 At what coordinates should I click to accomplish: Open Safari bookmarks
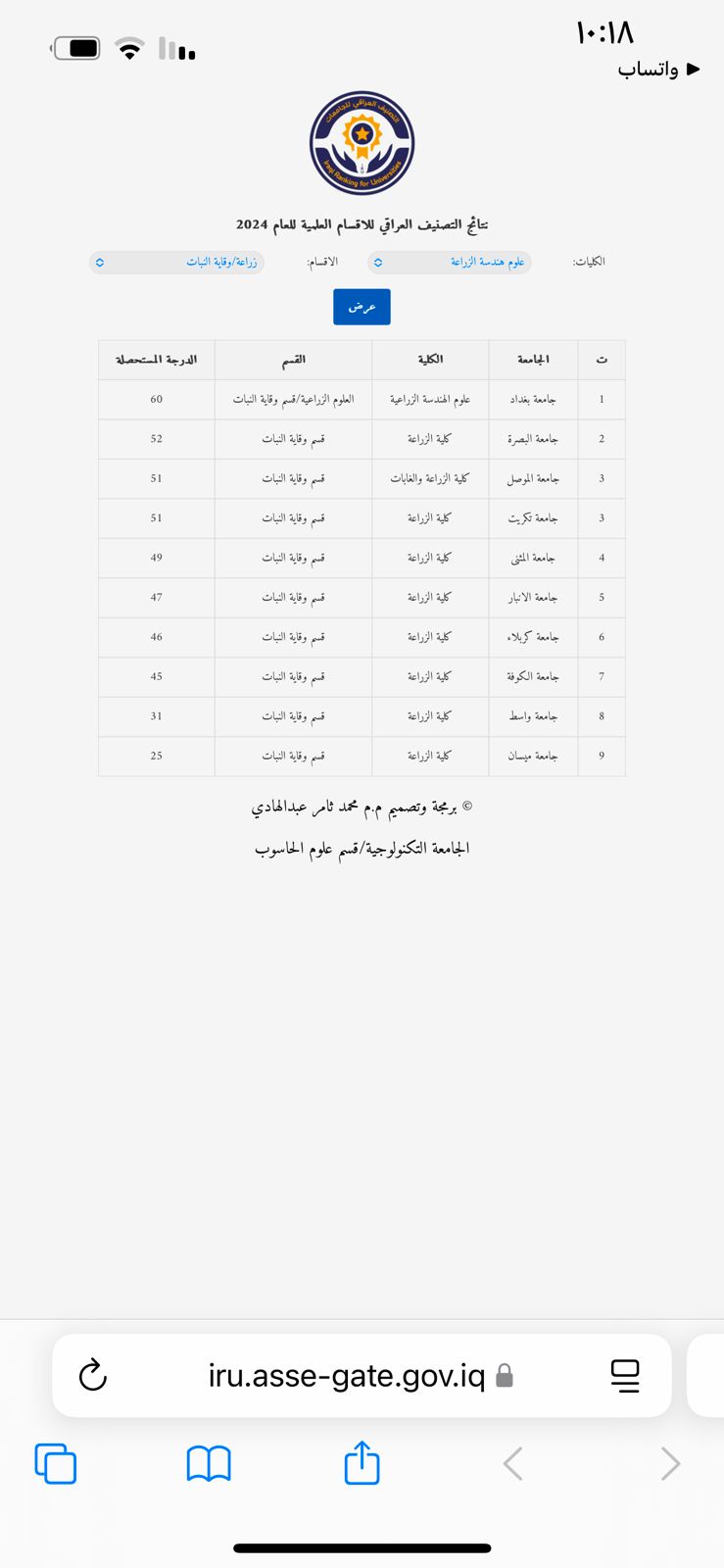(x=209, y=1464)
